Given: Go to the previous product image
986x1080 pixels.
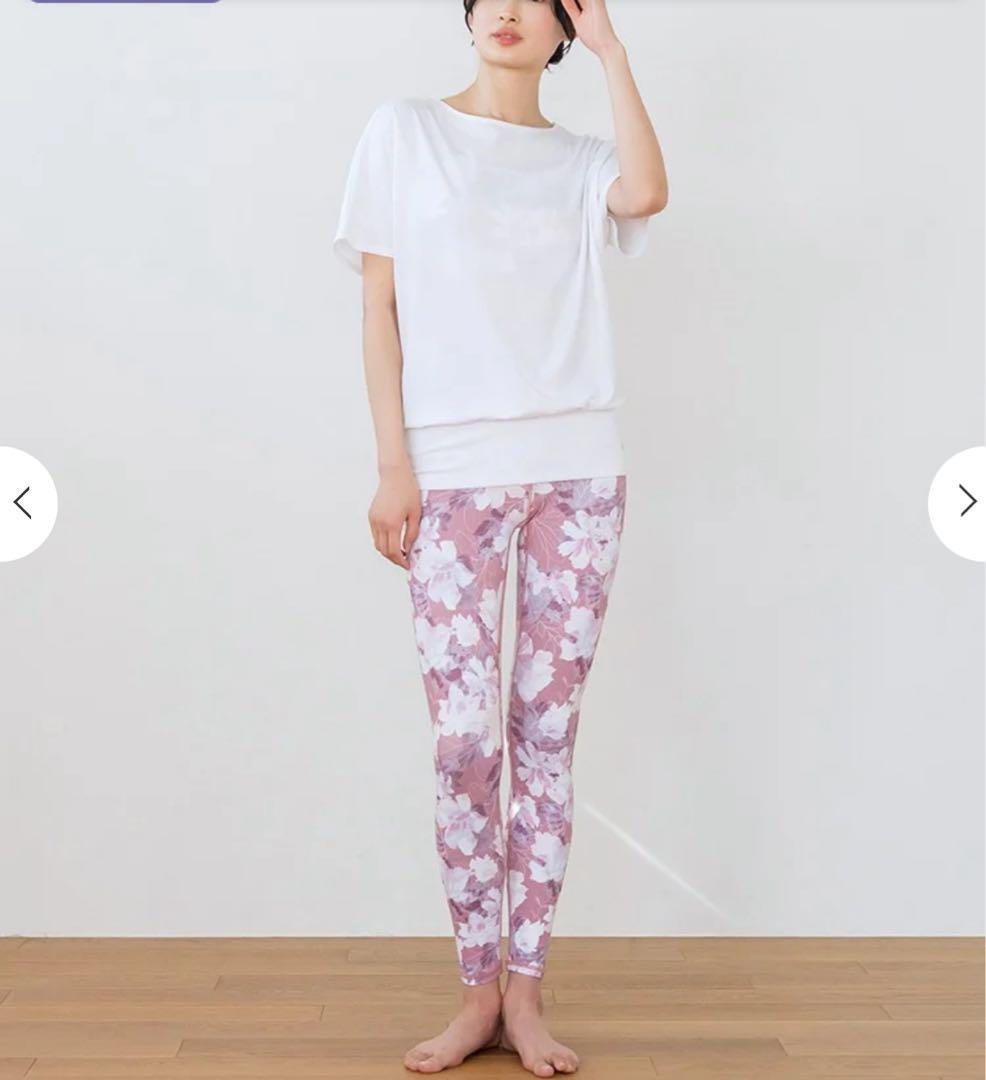Looking at the screenshot, I should pyautogui.click(x=22, y=503).
